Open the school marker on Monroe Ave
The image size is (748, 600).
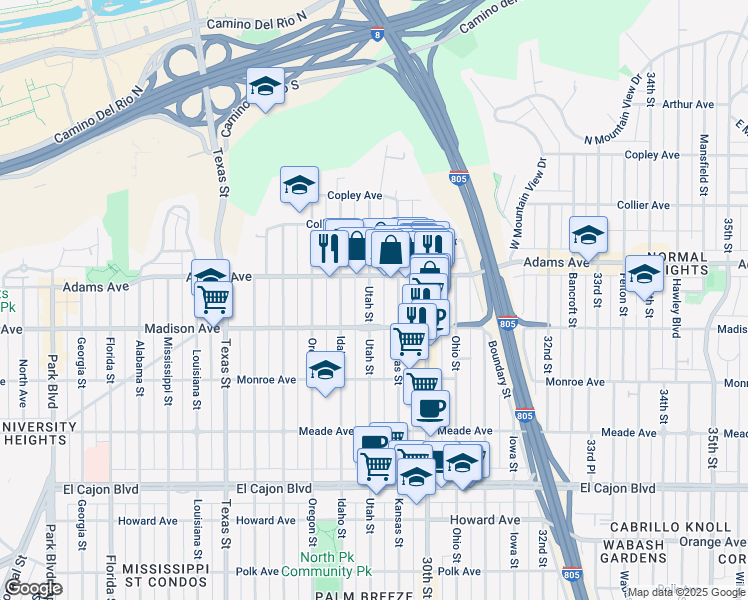click(325, 371)
